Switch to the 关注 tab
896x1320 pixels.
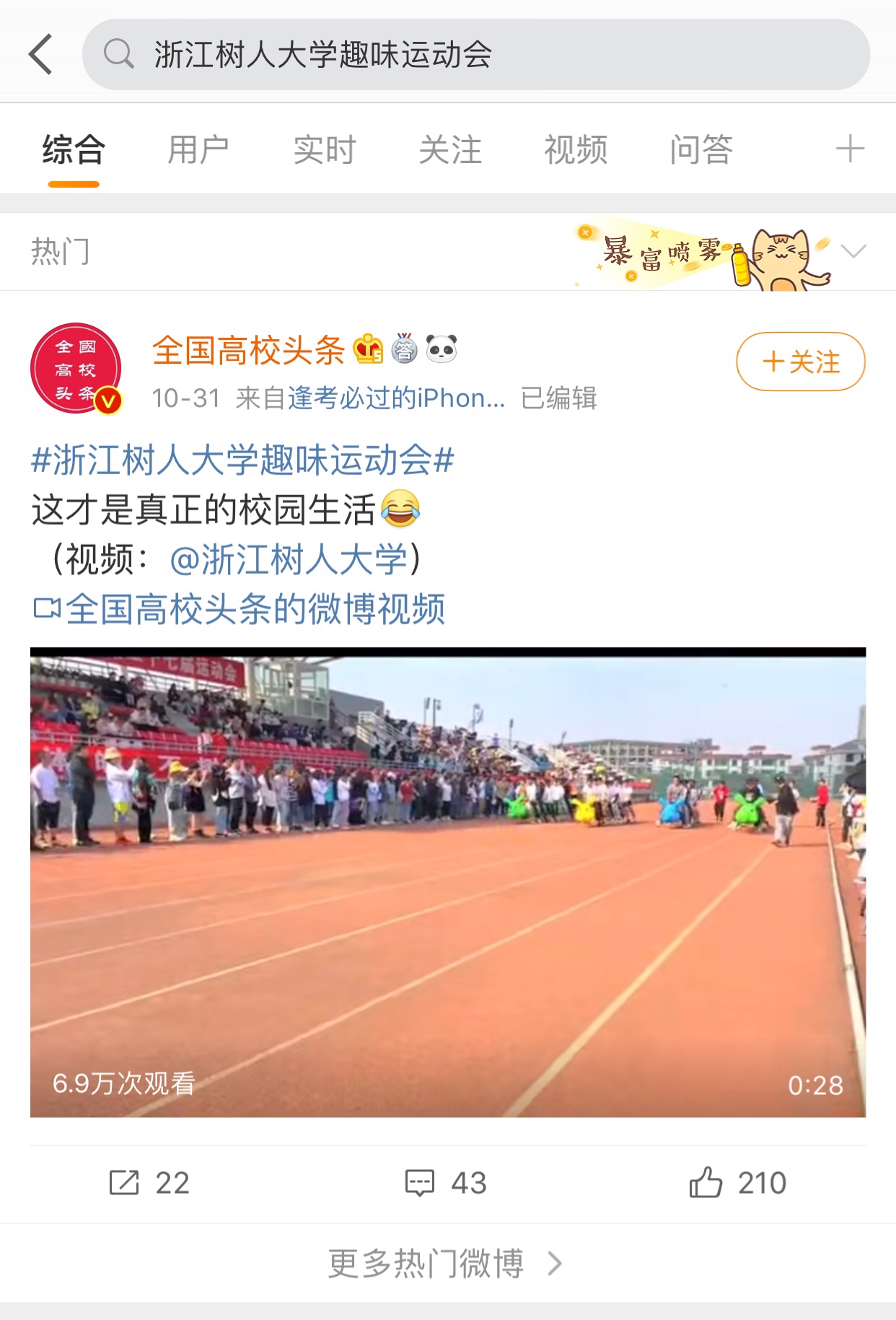click(450, 150)
